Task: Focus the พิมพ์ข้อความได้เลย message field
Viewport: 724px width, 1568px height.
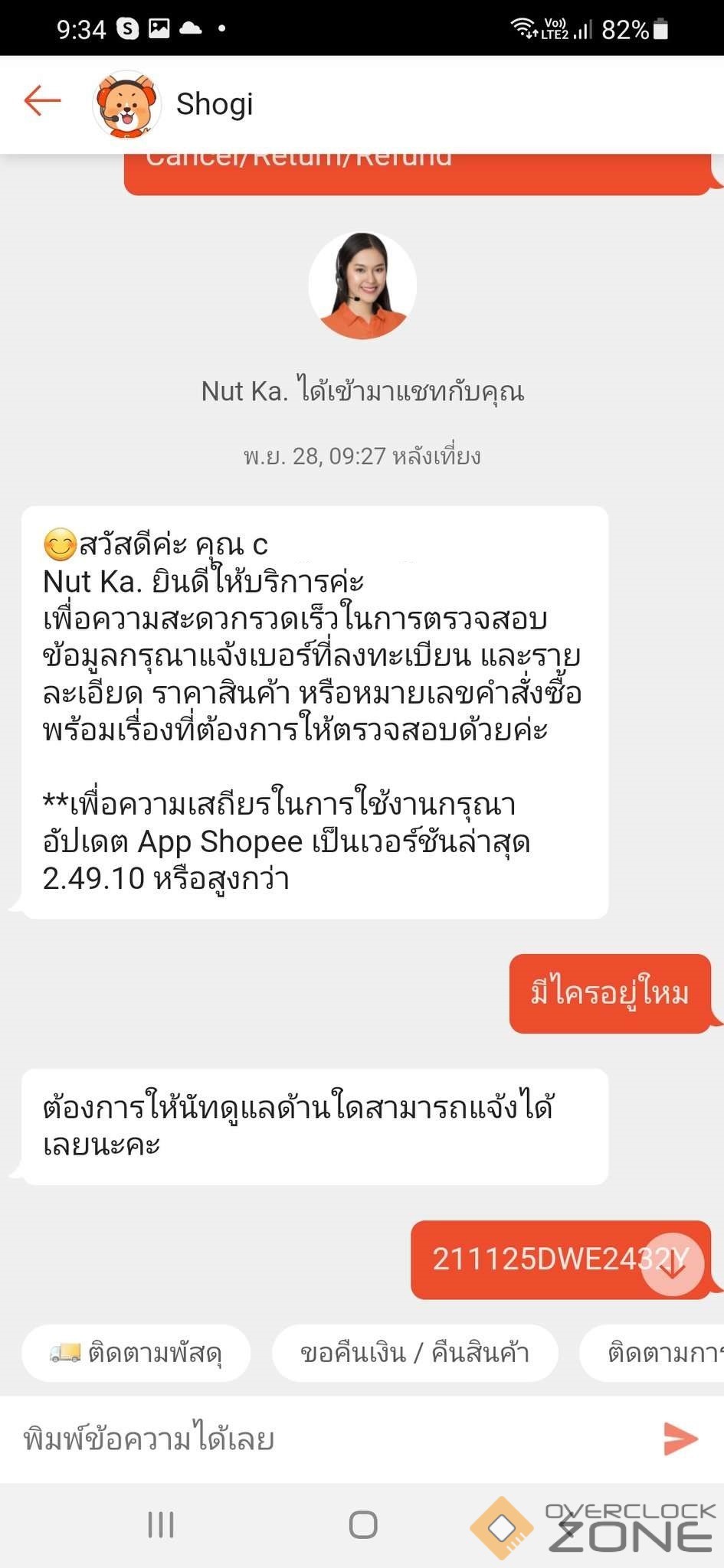Action: [329, 1439]
